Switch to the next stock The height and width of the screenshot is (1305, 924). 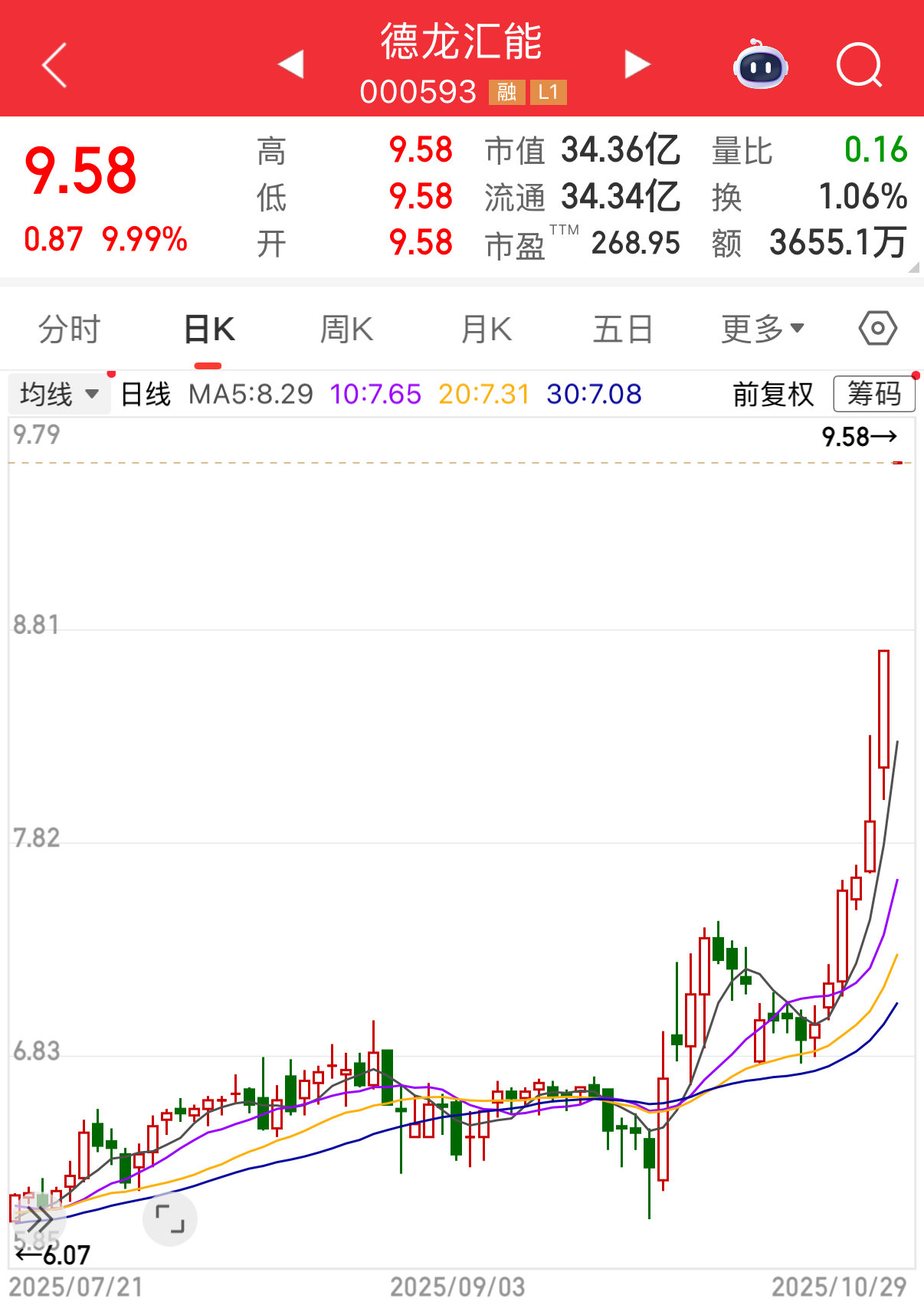point(637,64)
